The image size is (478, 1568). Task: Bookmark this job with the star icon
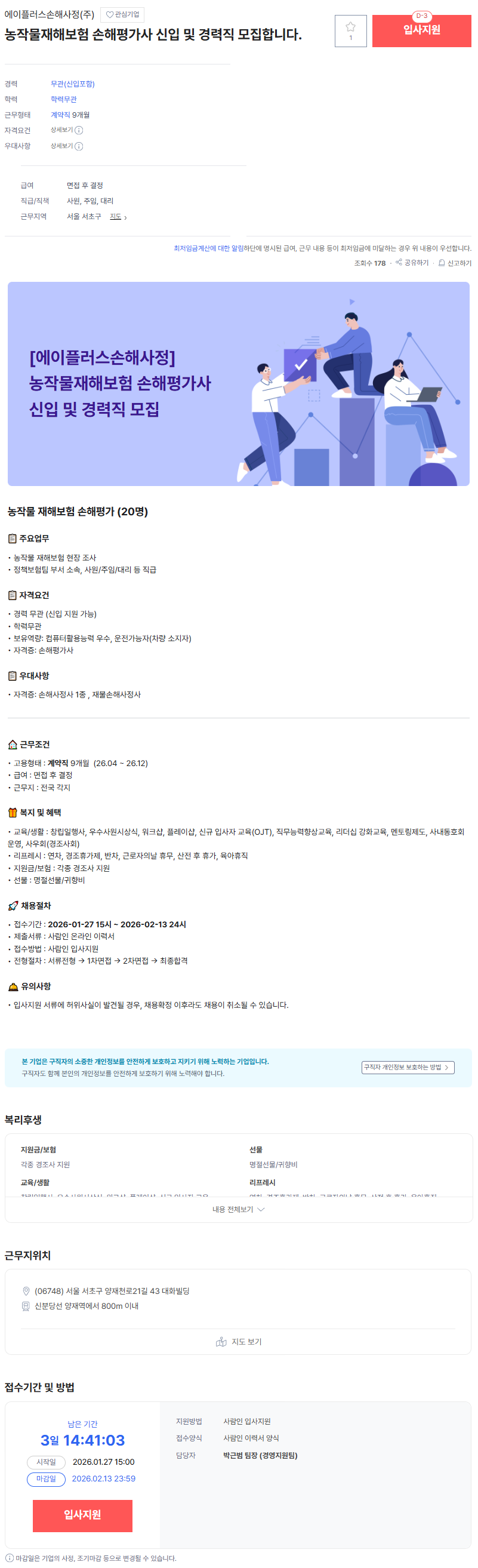[x=350, y=30]
